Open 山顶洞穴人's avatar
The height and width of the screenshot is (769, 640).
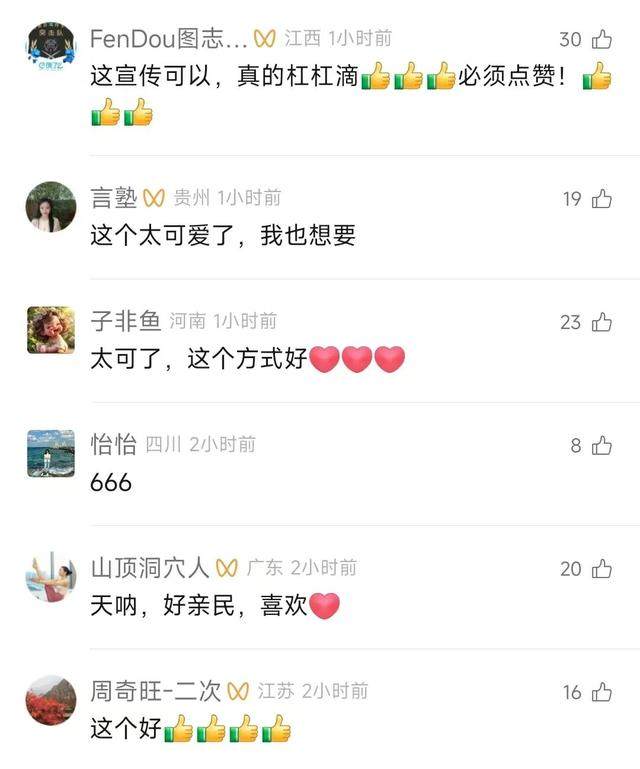(x=50, y=577)
